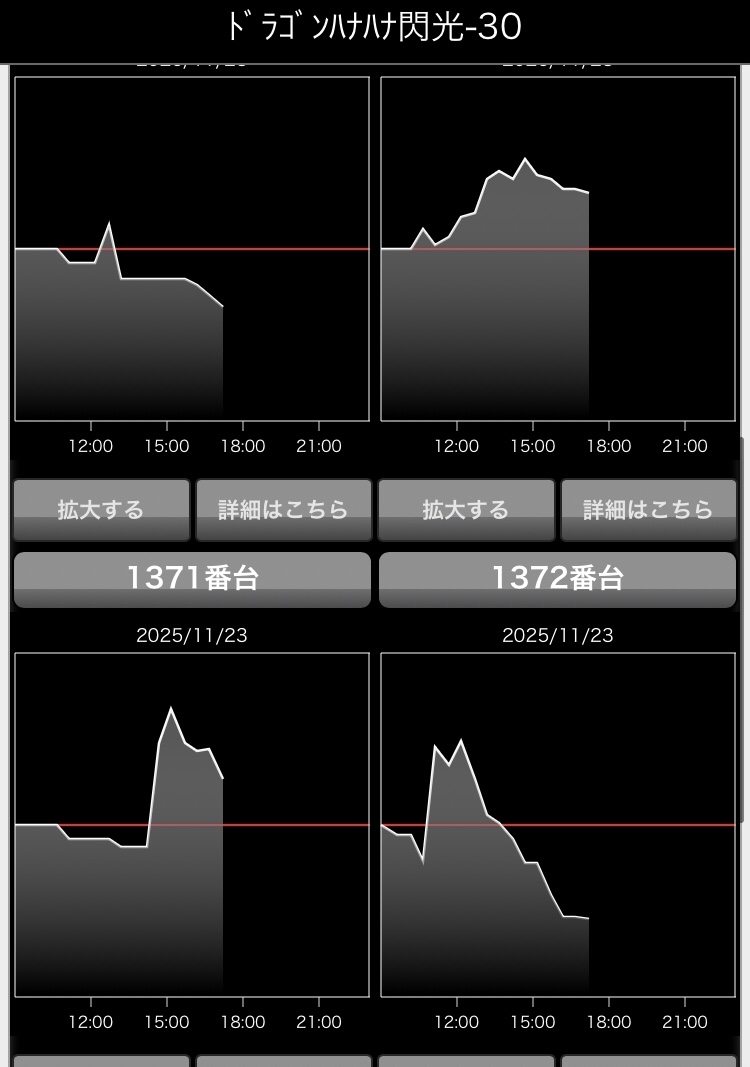Tap 拡大する just above the 1371番台 button

click(x=101, y=510)
